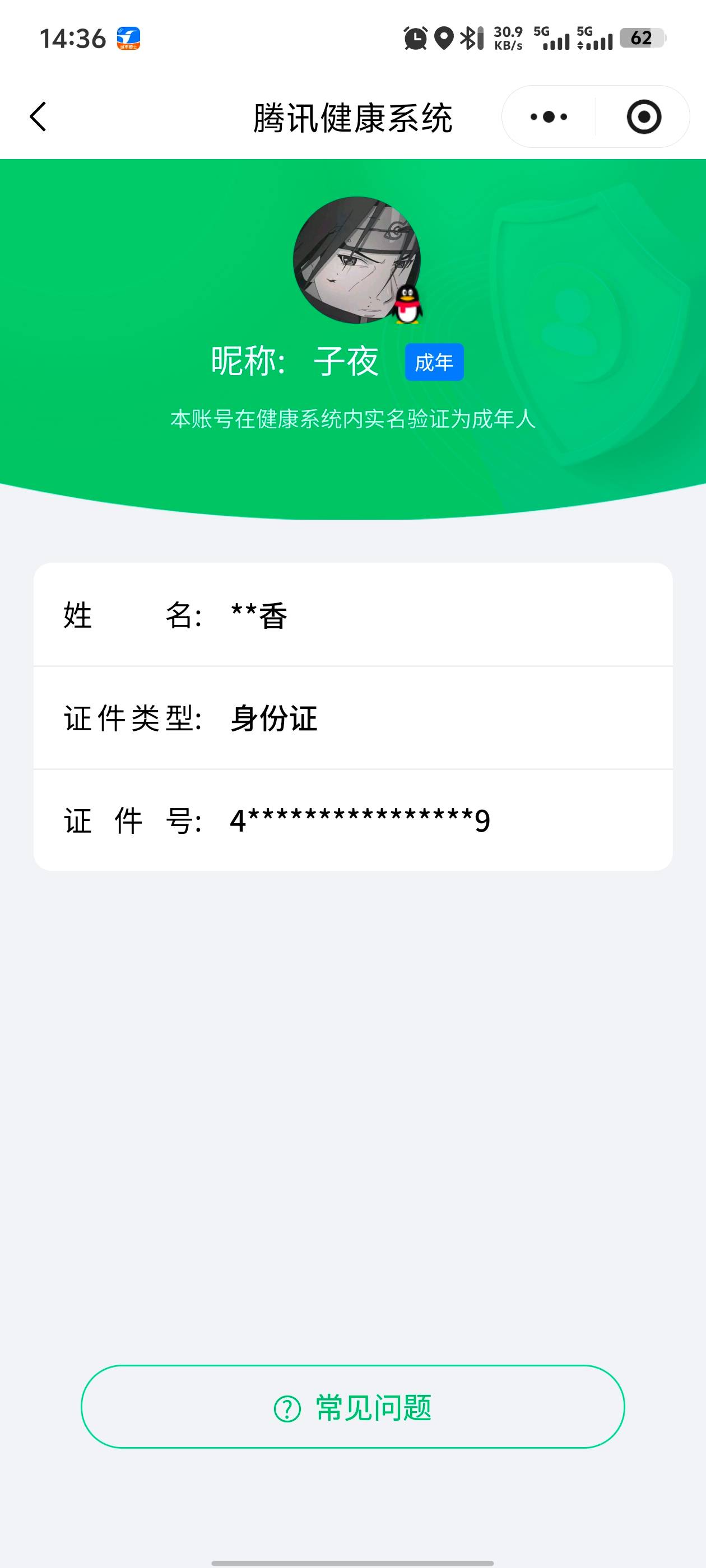Image resolution: width=706 pixels, height=1568 pixels.
Task: Expand the 证件号 ID number row
Action: (354, 820)
